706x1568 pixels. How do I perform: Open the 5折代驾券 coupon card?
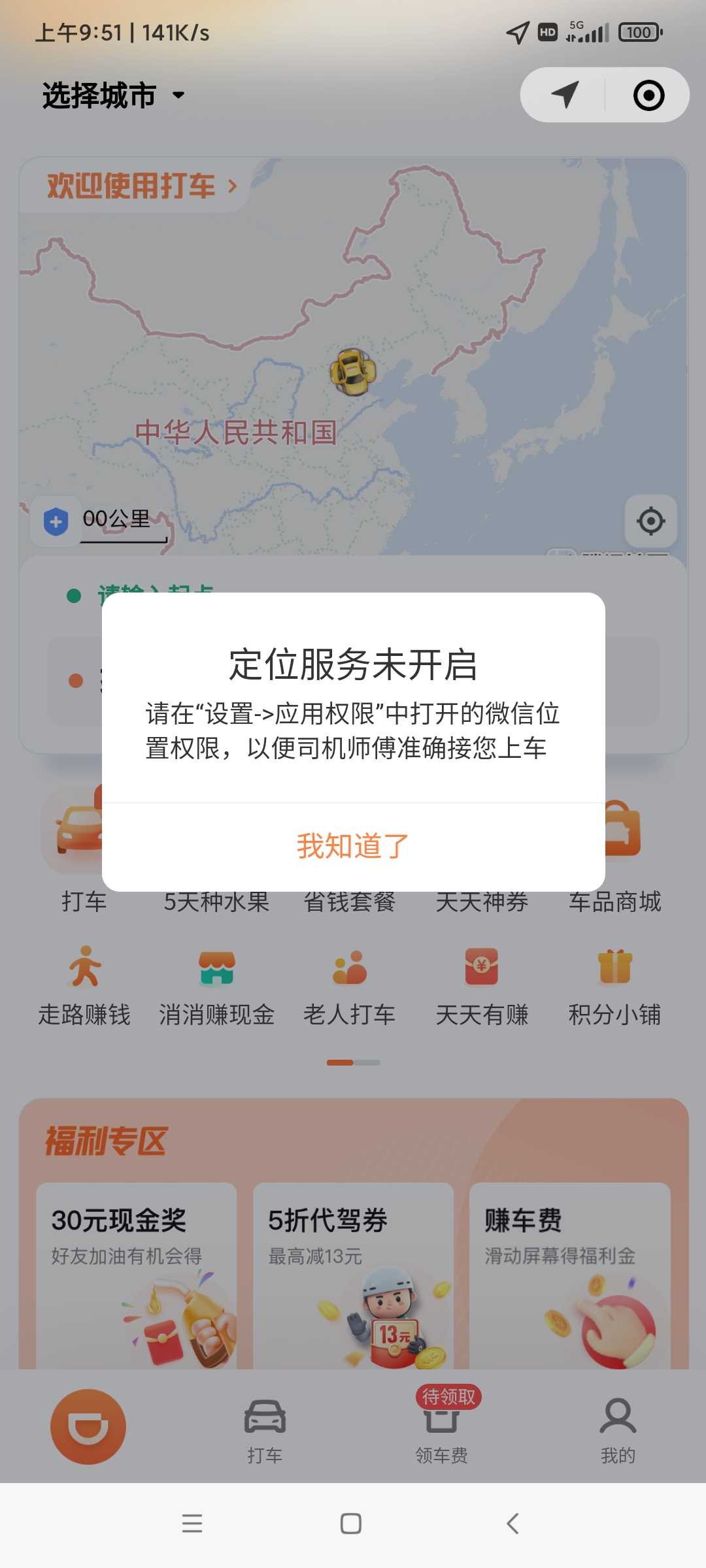pos(353,1274)
